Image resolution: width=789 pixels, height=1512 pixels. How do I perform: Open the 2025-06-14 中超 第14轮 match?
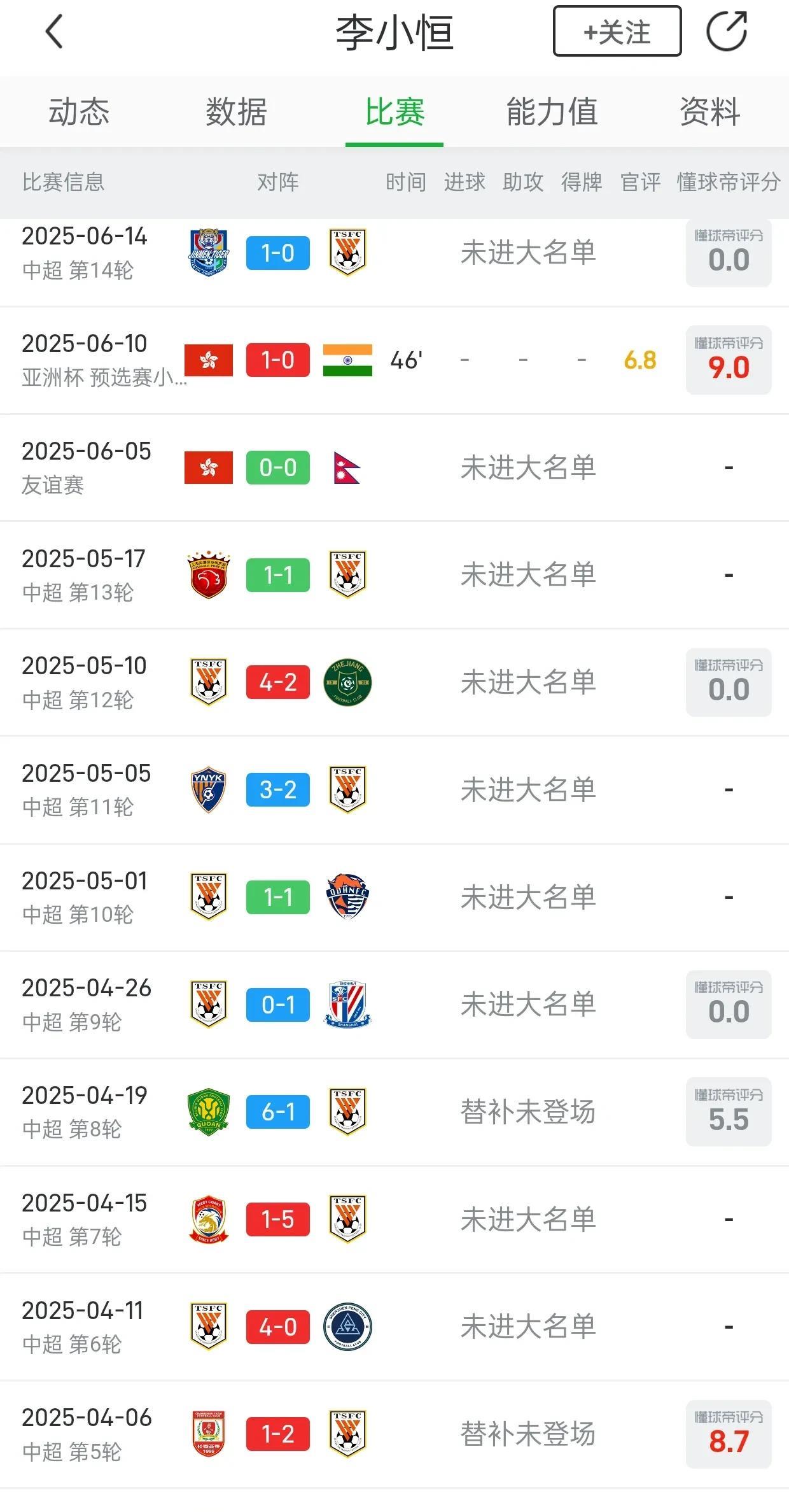278,253
